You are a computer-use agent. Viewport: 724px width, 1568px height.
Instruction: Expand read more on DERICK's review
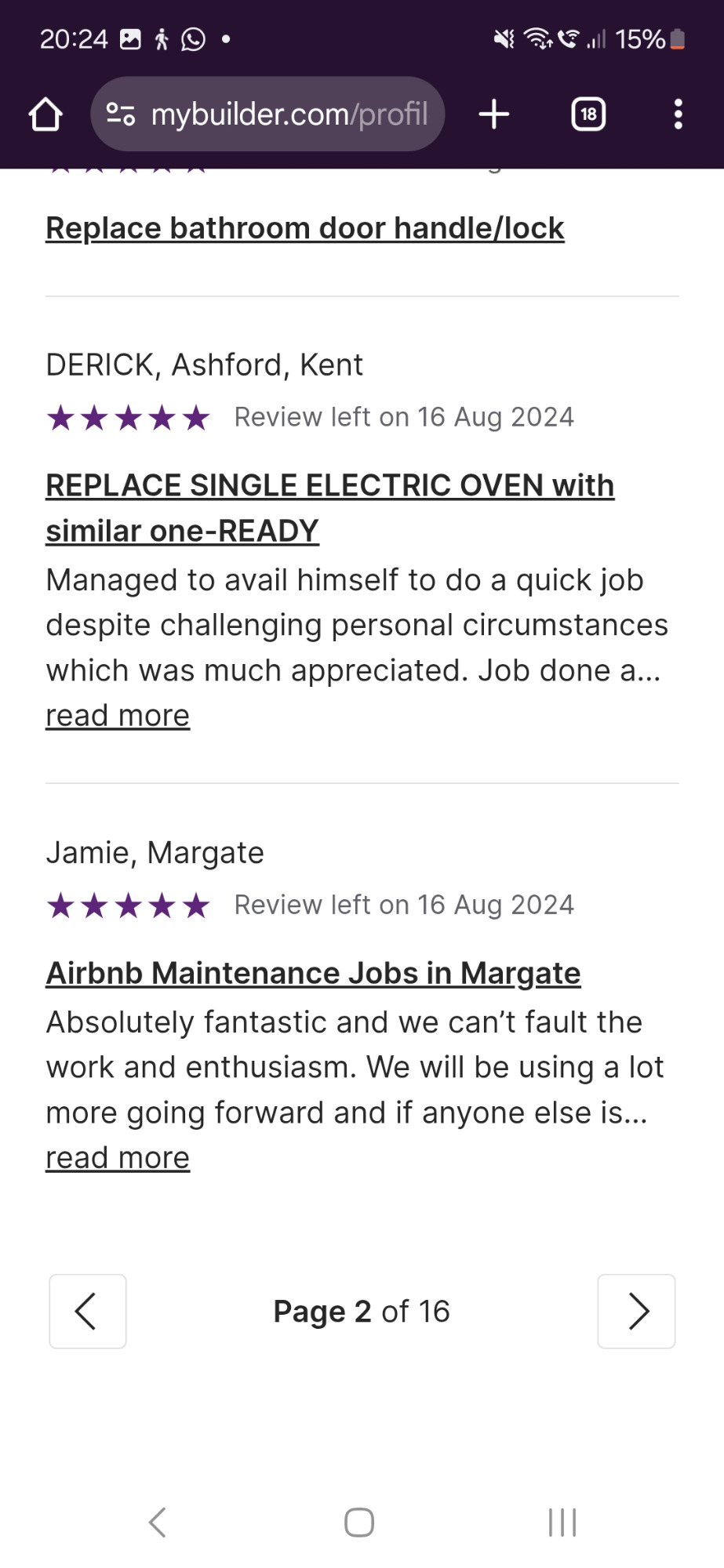tap(118, 716)
